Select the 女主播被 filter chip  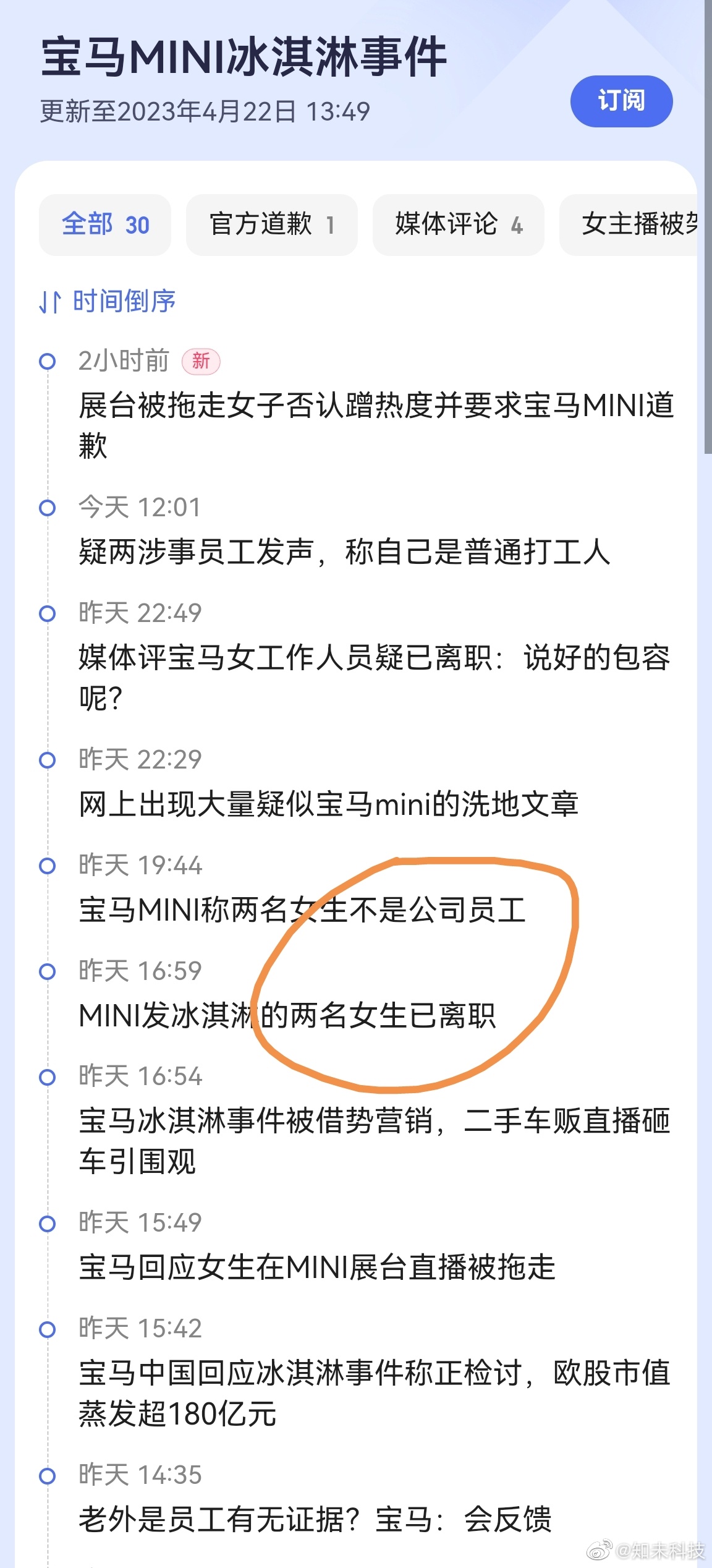pos(637,225)
